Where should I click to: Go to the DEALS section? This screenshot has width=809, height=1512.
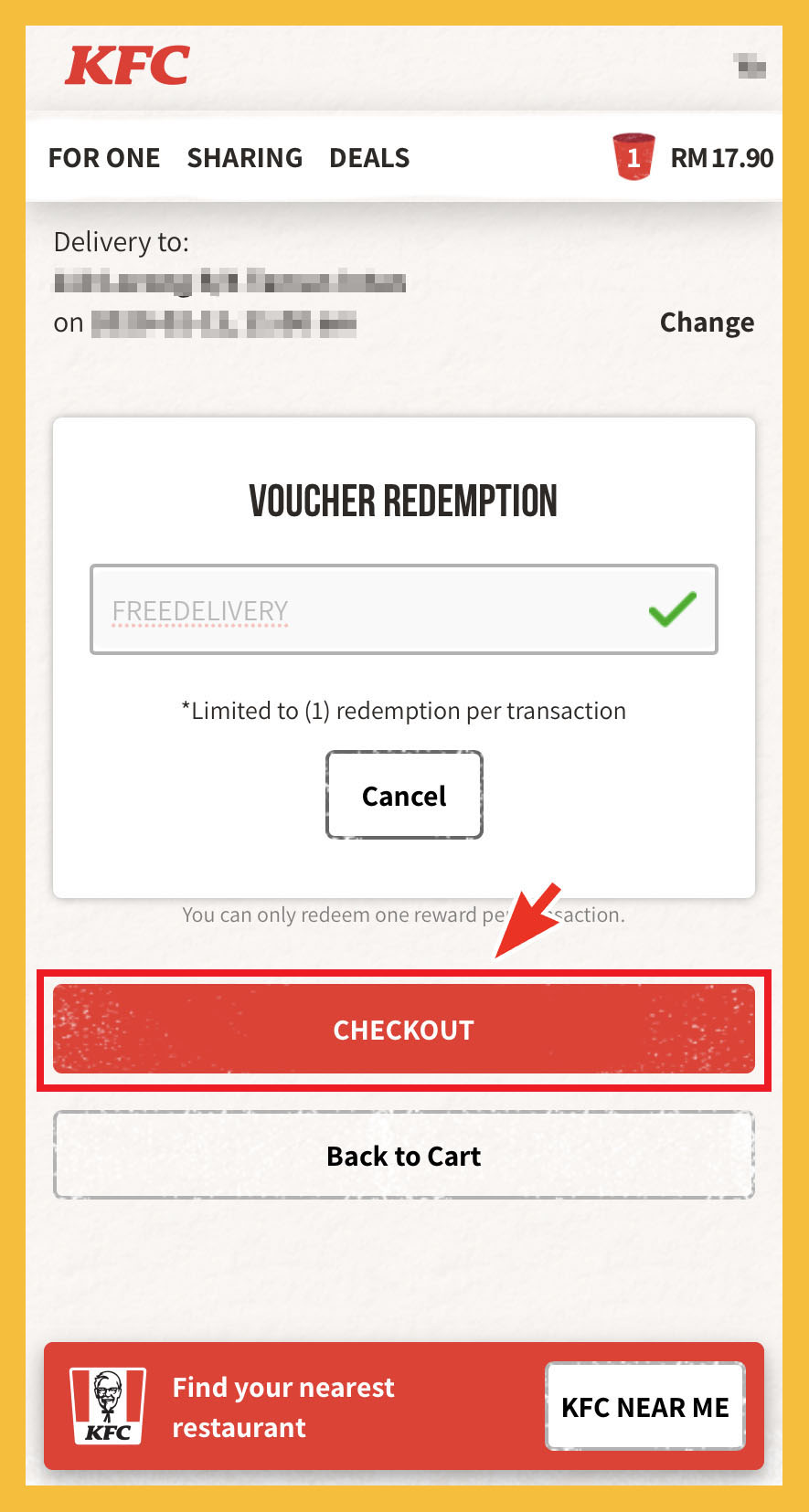click(369, 158)
